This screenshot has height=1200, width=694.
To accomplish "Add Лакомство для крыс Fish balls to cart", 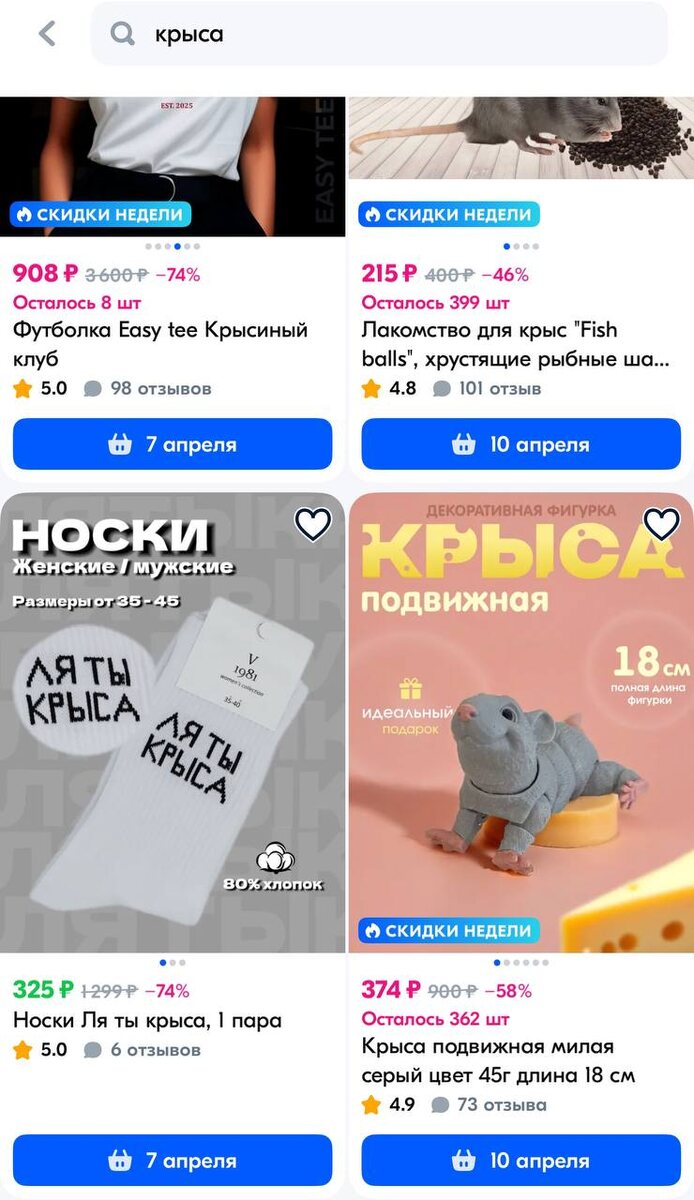I will pos(520,444).
